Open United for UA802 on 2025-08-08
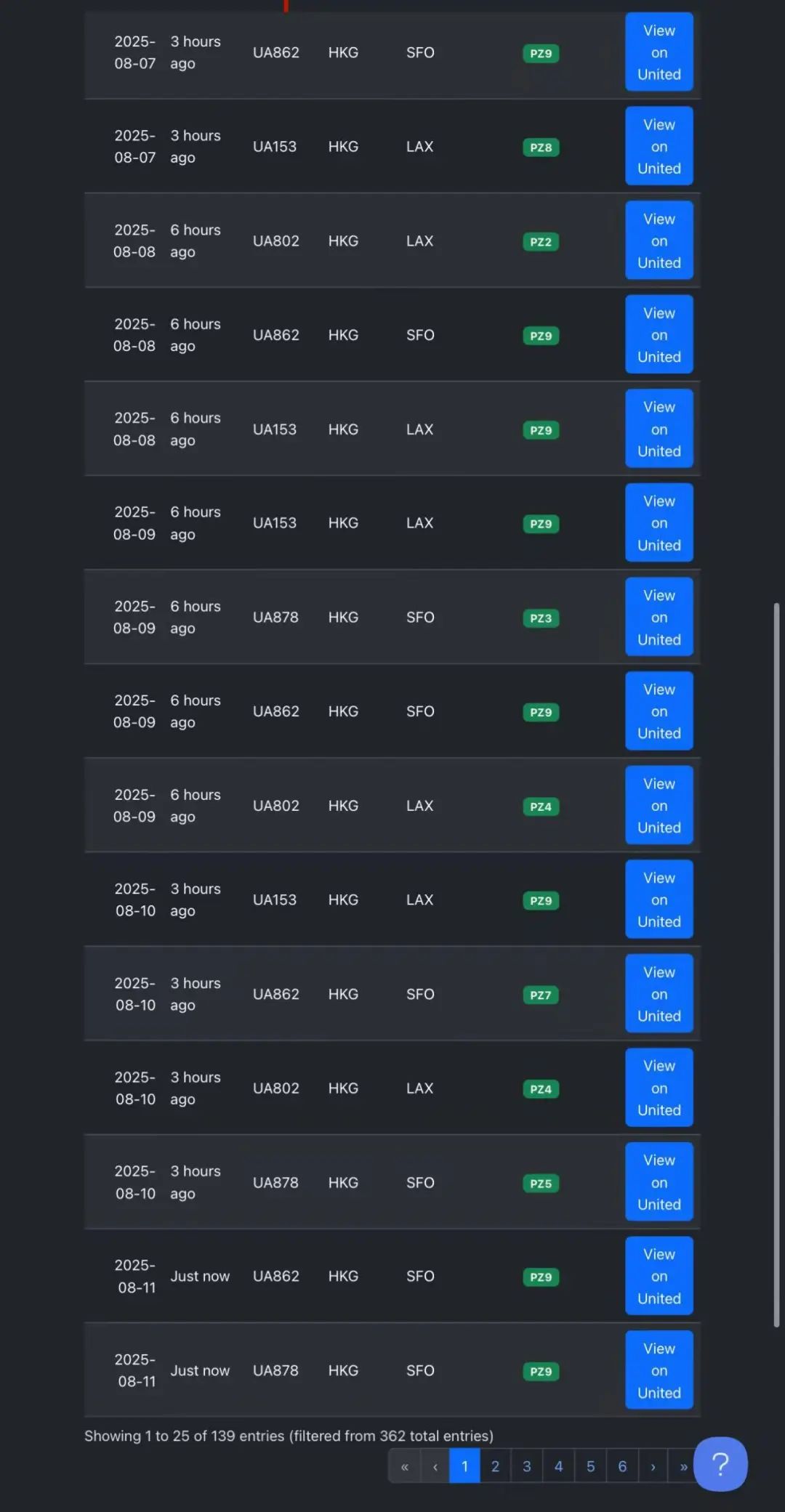The image size is (785, 1512). (659, 240)
